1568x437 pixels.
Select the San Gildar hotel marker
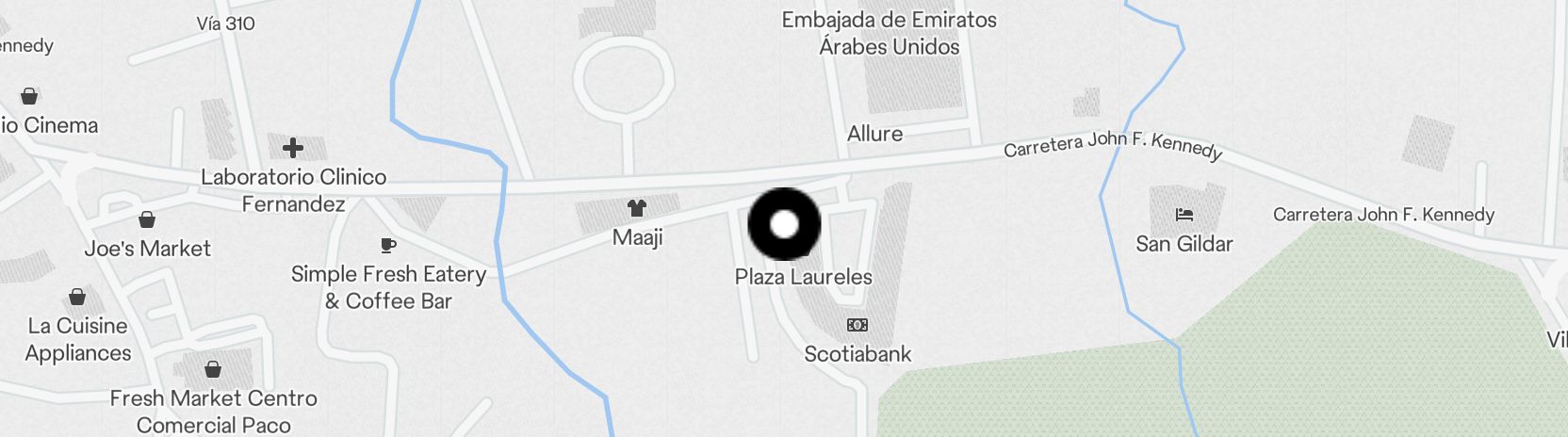coord(1184,216)
